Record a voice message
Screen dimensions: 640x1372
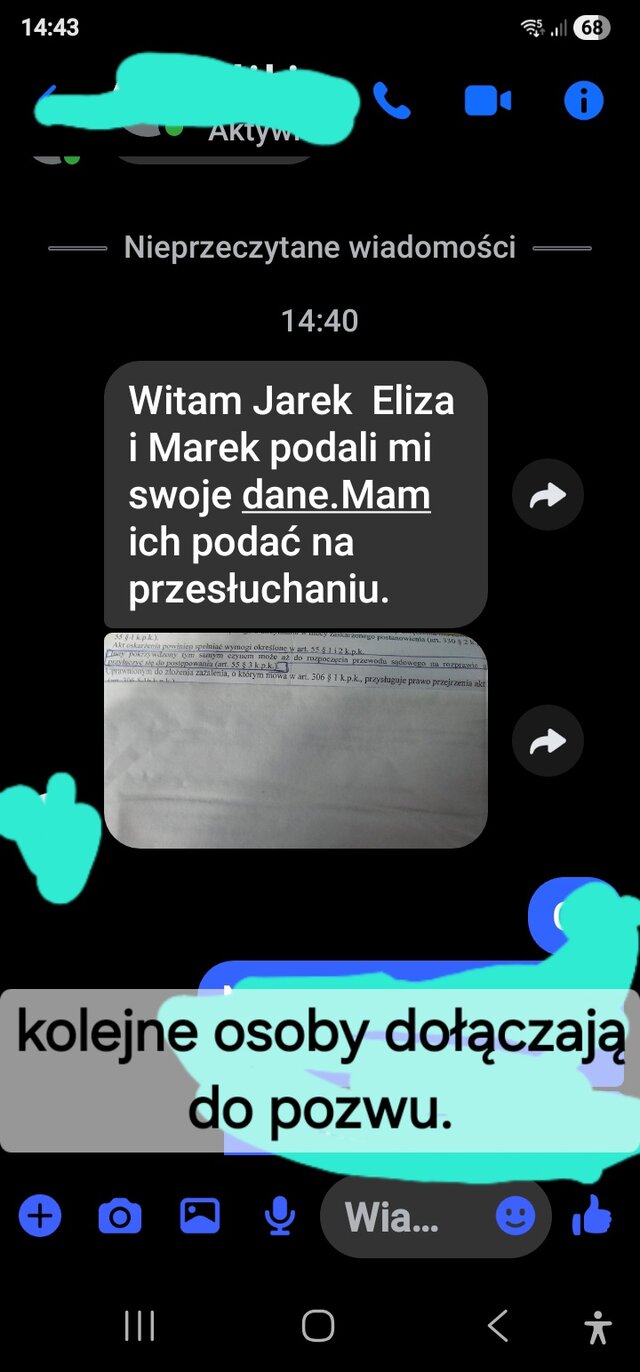point(279,1217)
